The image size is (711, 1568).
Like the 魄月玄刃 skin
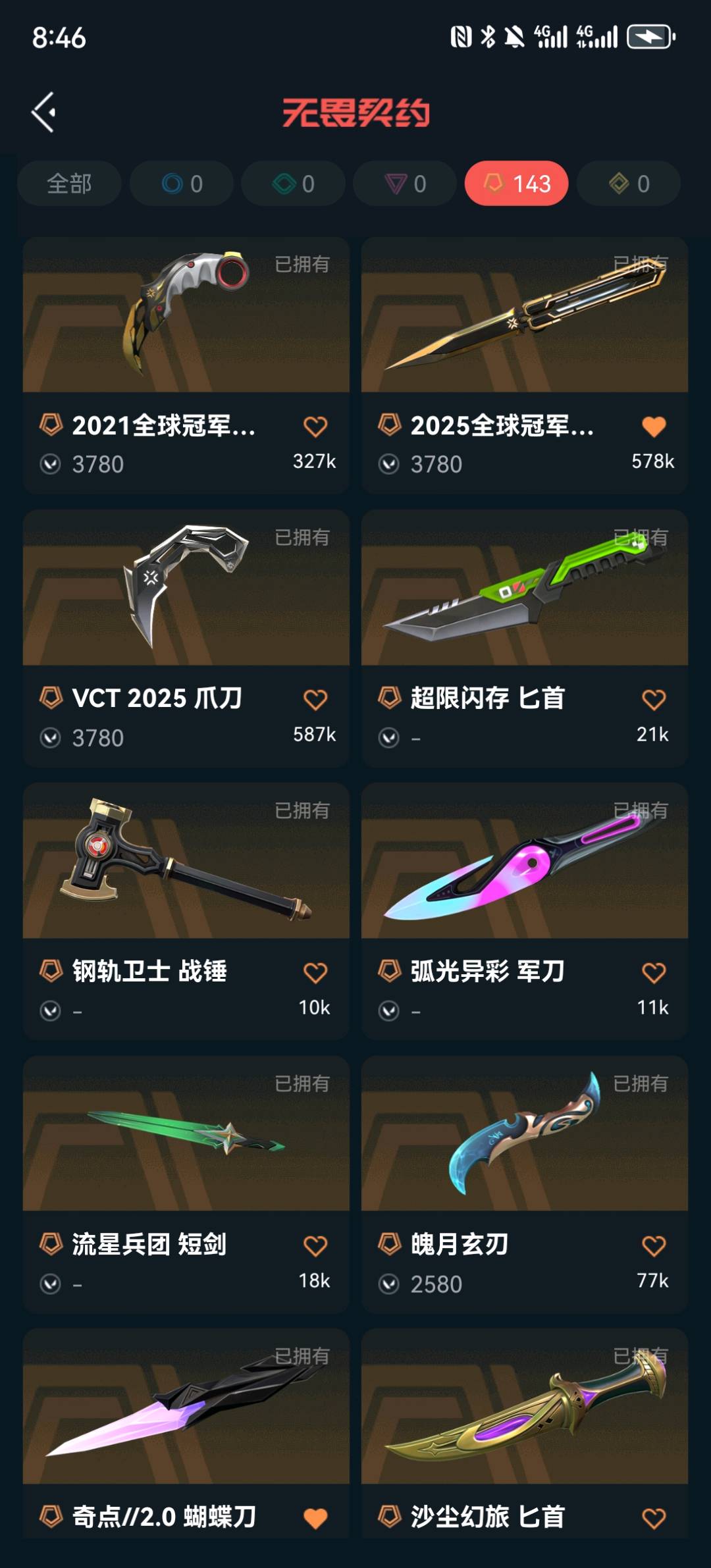[654, 1246]
